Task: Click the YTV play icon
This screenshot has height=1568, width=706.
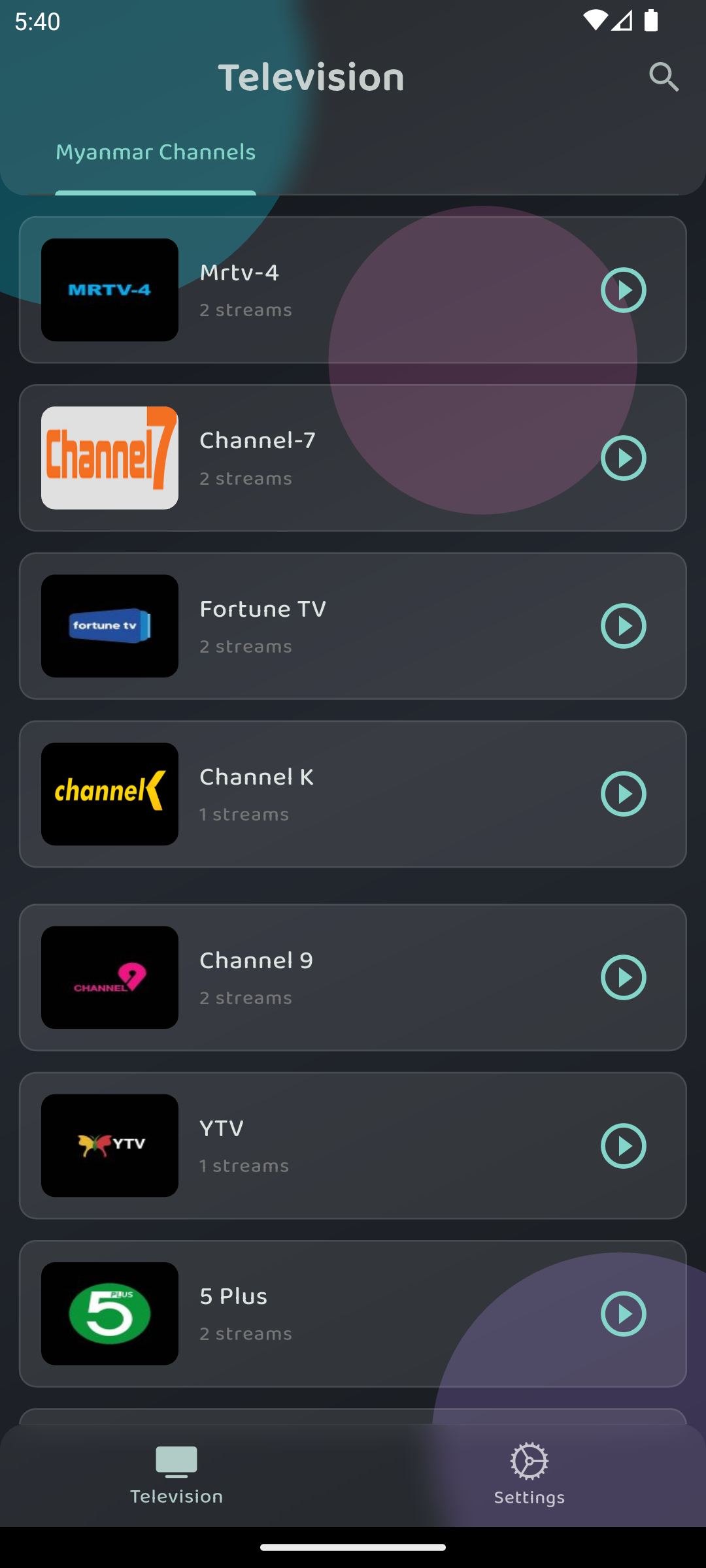Action: (x=624, y=1145)
